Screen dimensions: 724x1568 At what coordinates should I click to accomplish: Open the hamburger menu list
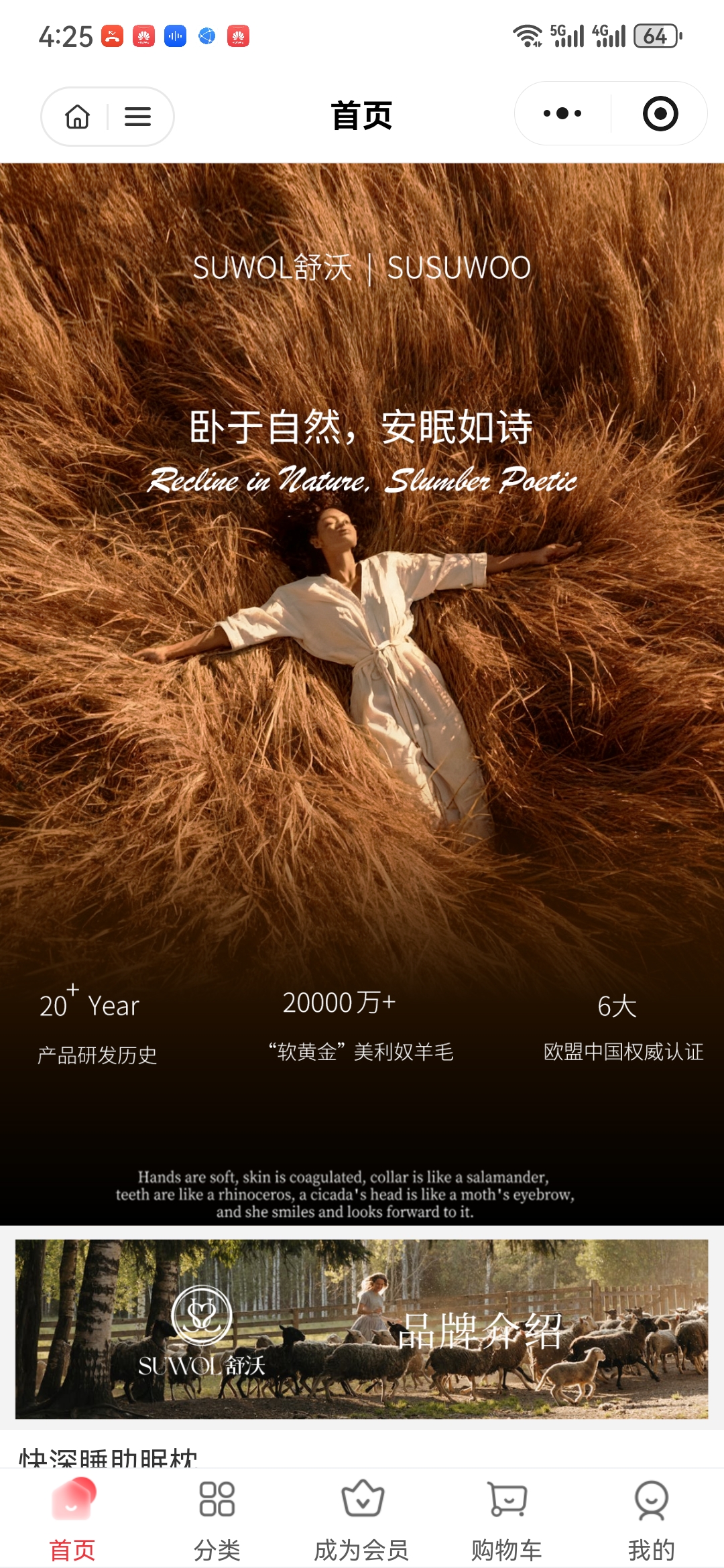click(x=137, y=117)
